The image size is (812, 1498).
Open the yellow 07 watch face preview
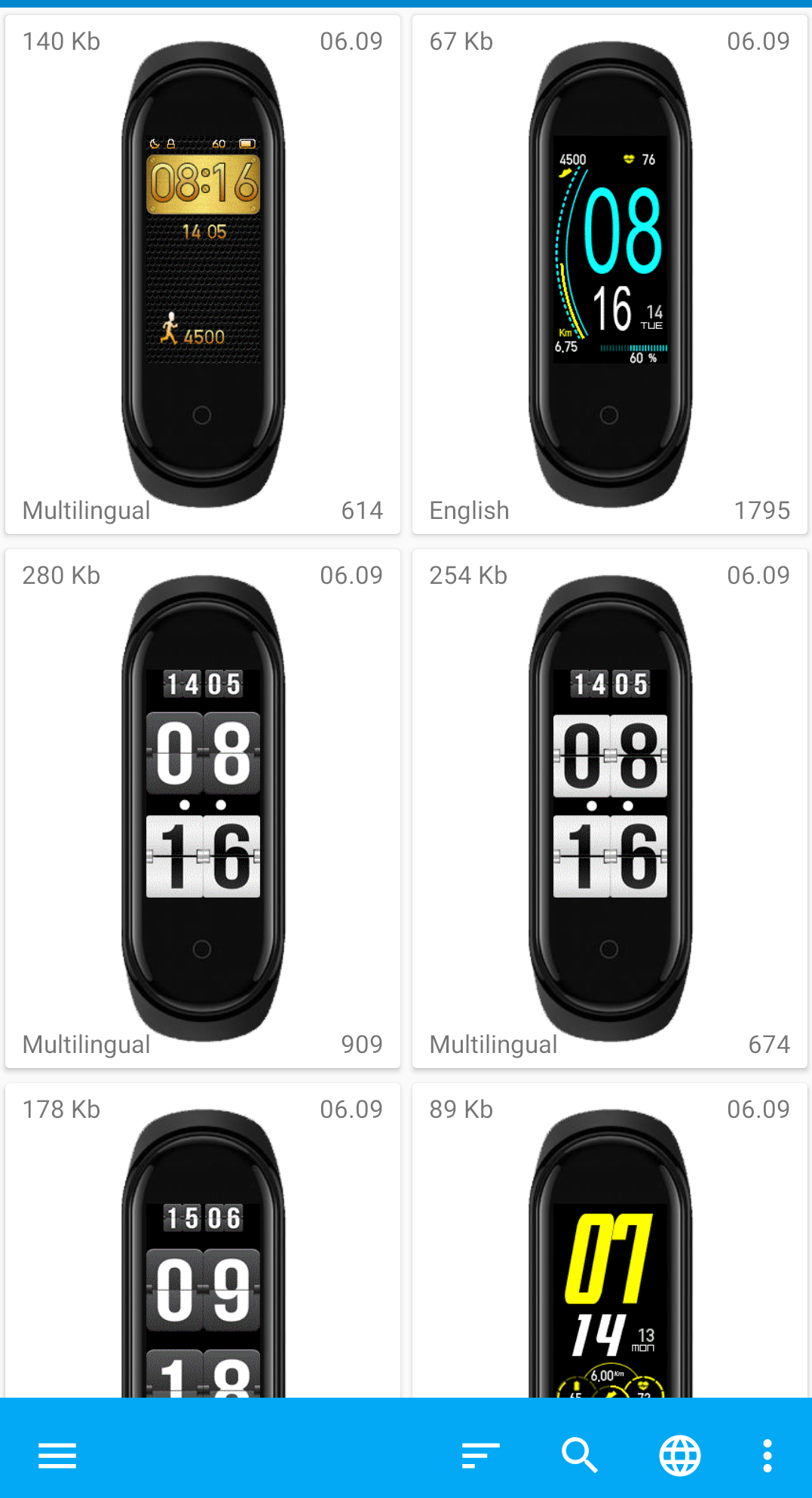point(609,1297)
